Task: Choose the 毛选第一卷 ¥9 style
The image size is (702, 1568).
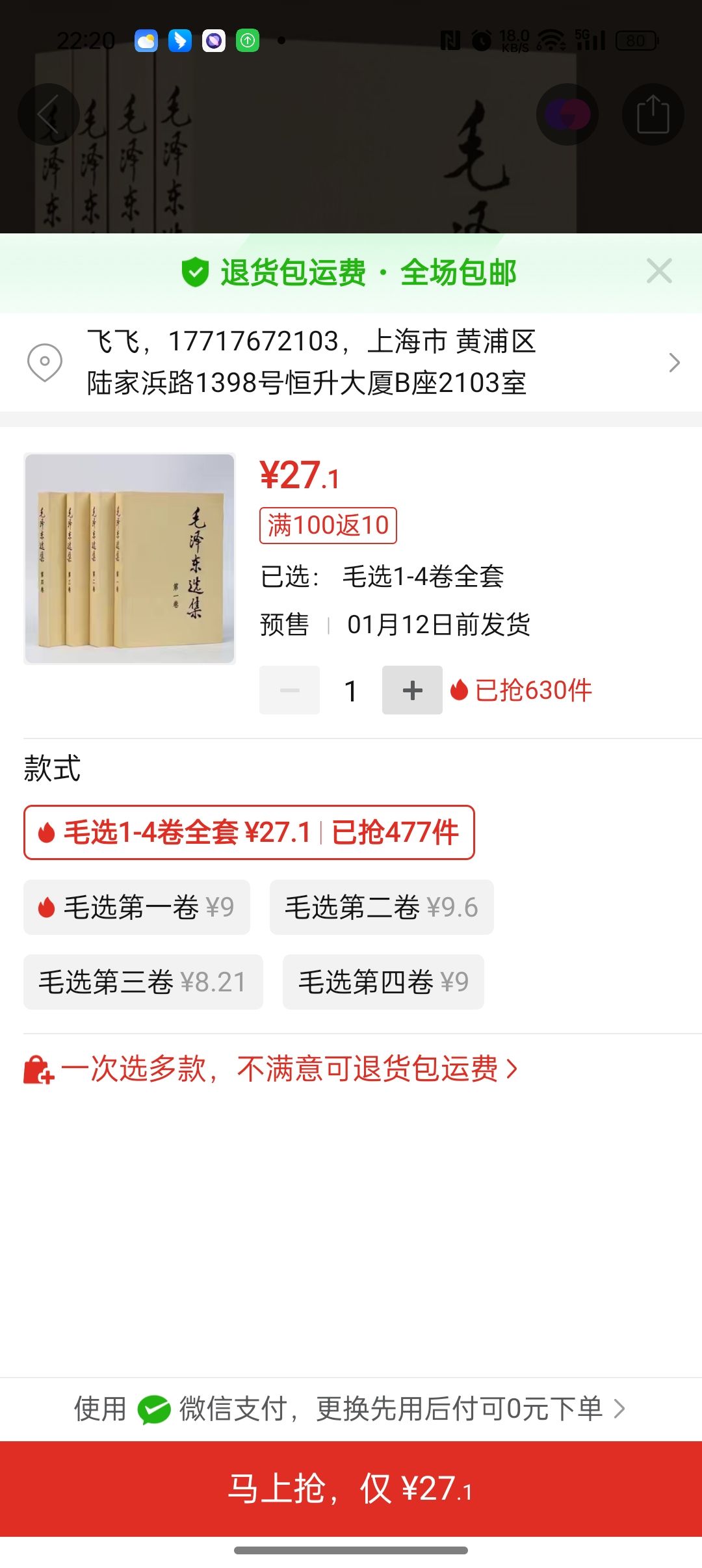Action: (x=136, y=908)
